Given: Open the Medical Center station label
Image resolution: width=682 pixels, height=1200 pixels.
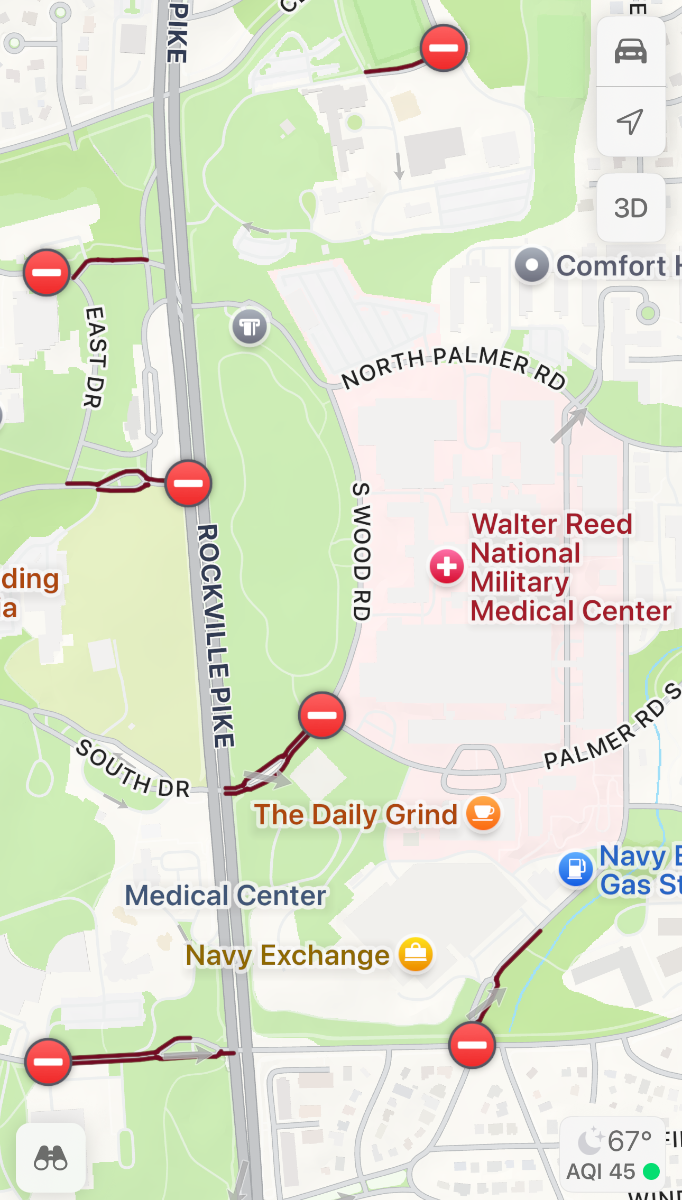Looking at the screenshot, I should pos(225,895).
